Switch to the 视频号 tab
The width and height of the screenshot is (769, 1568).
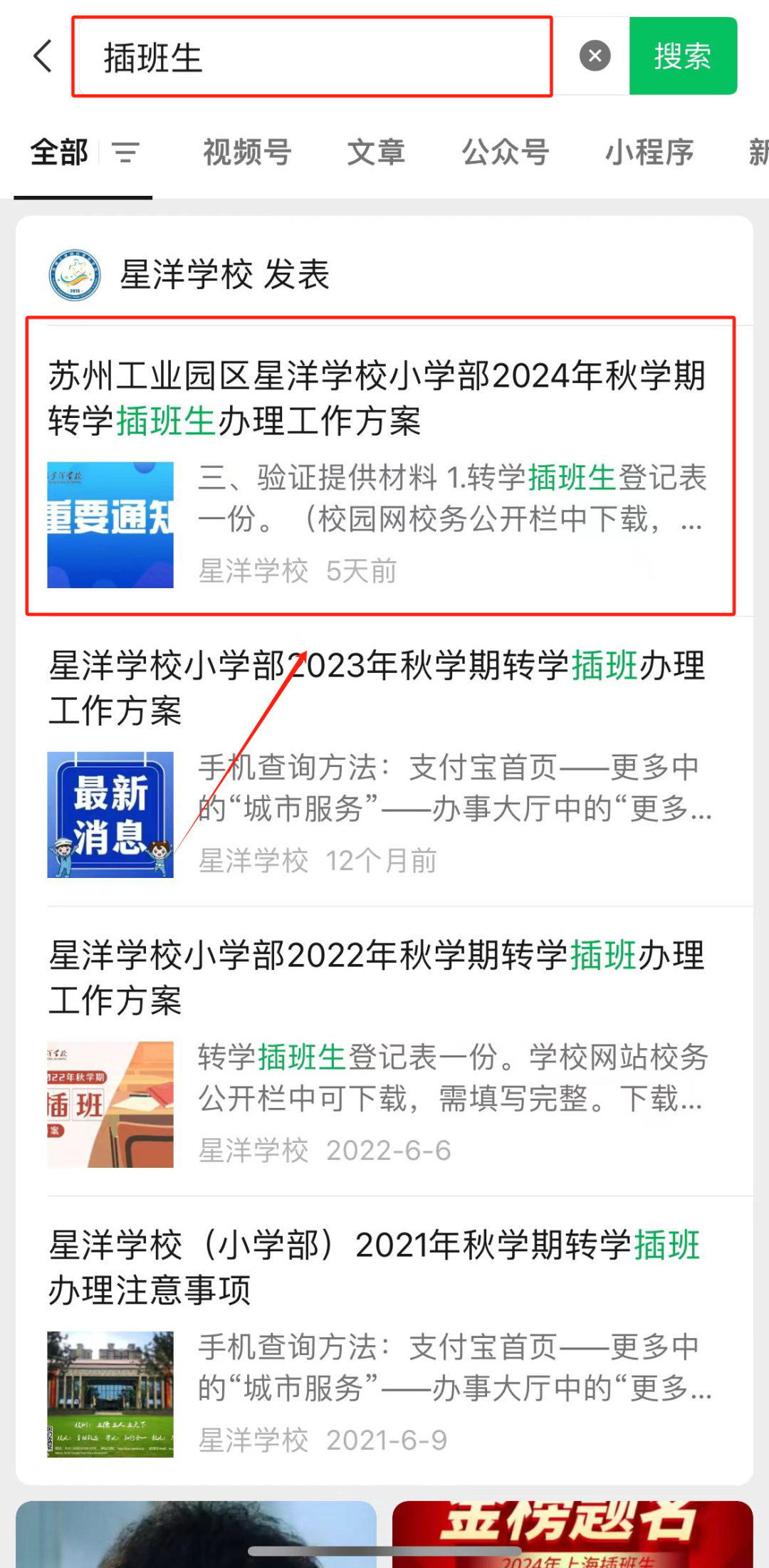pos(246,152)
